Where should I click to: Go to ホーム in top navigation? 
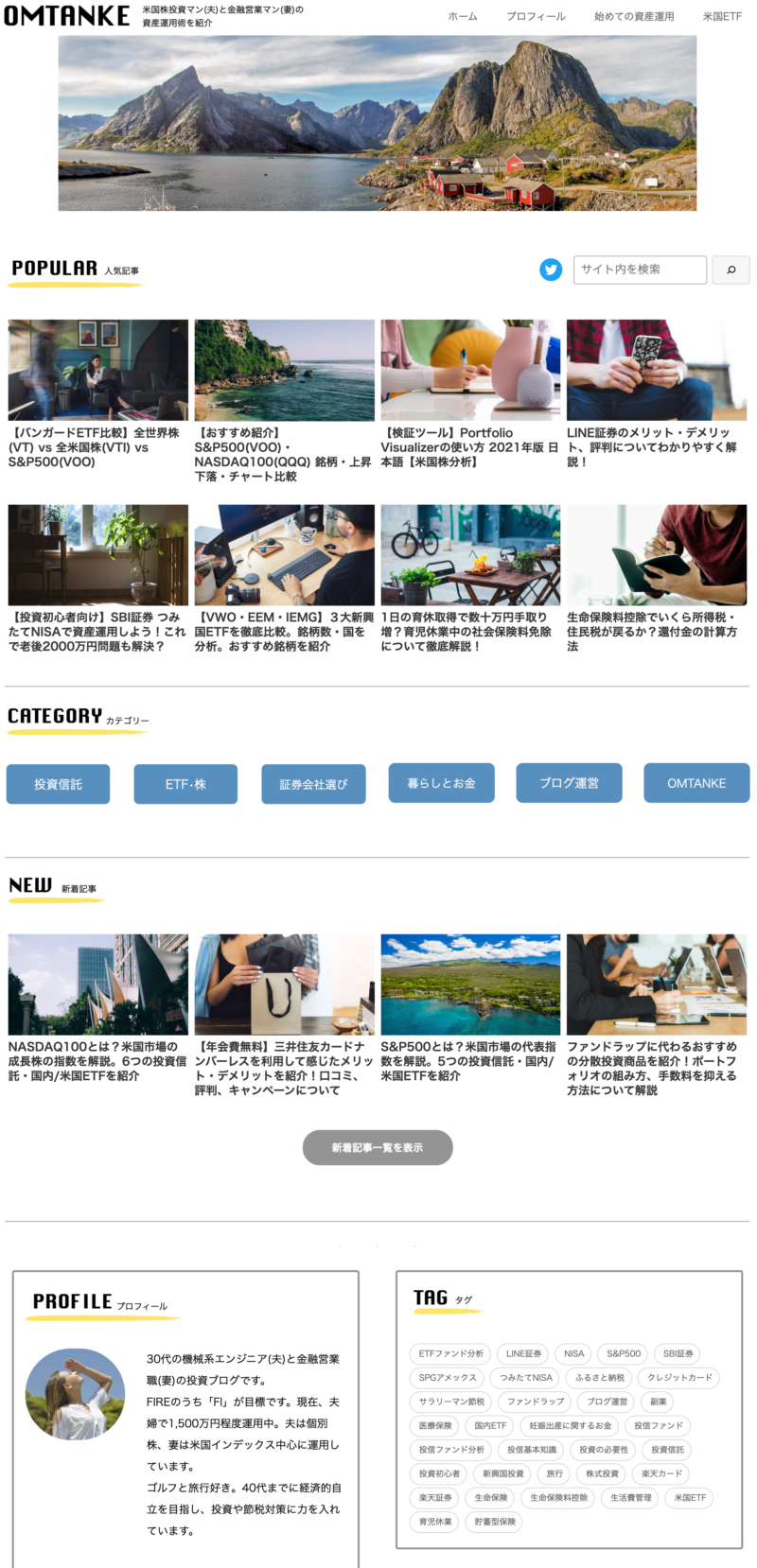point(463,16)
